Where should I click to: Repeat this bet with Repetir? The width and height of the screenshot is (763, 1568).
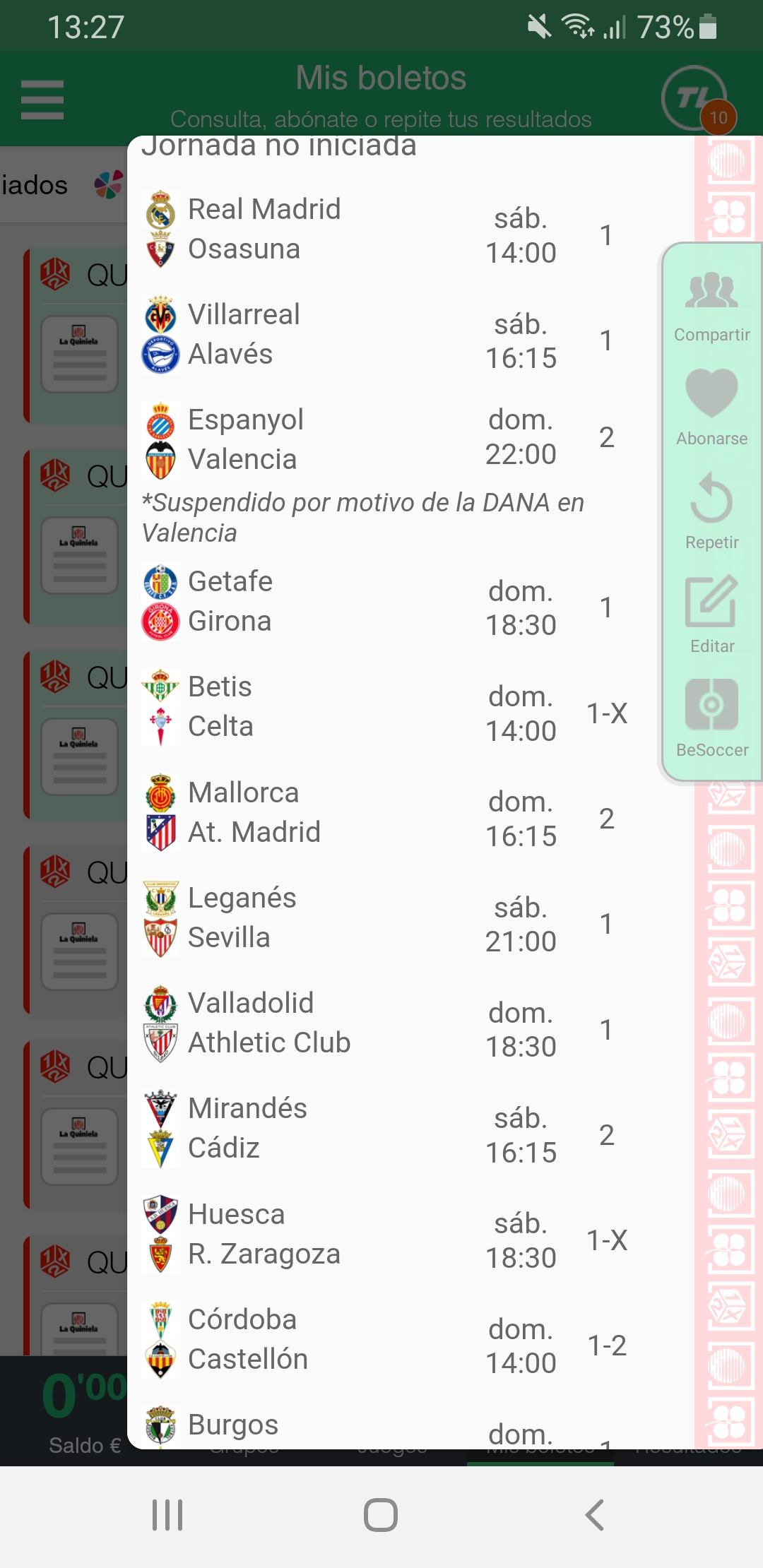point(711,512)
